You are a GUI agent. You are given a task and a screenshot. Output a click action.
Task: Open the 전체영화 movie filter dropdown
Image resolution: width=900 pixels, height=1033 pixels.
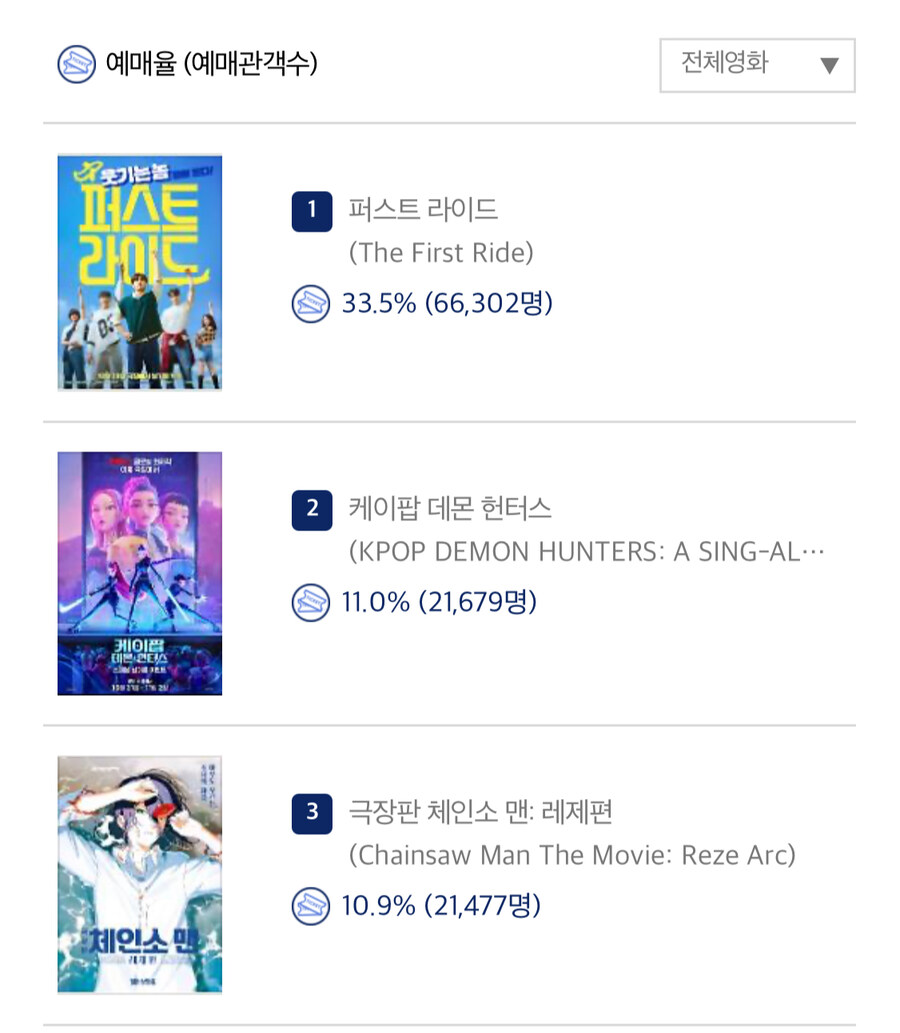coord(757,65)
